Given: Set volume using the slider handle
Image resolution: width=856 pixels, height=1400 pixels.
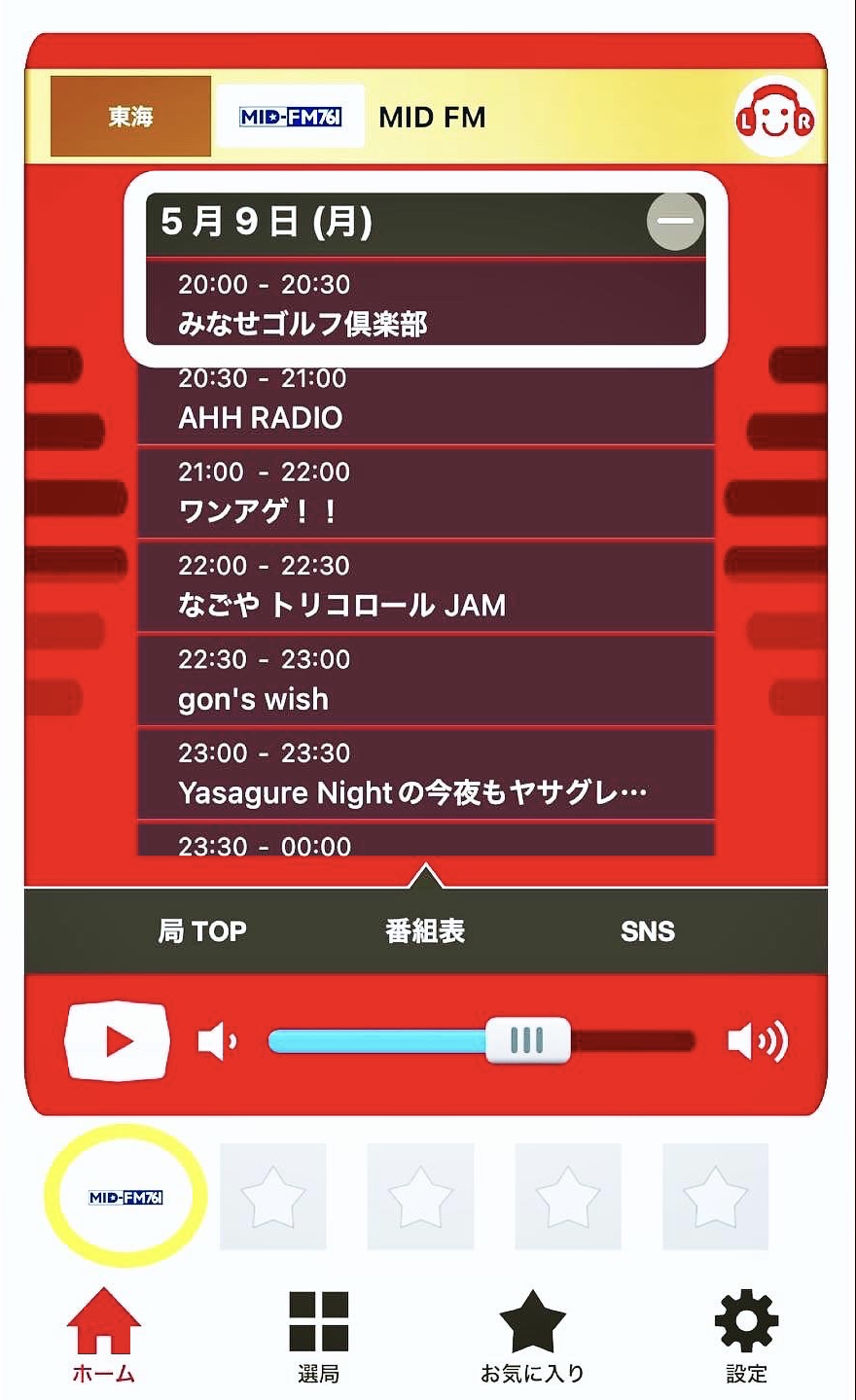Looking at the screenshot, I should click(527, 1041).
